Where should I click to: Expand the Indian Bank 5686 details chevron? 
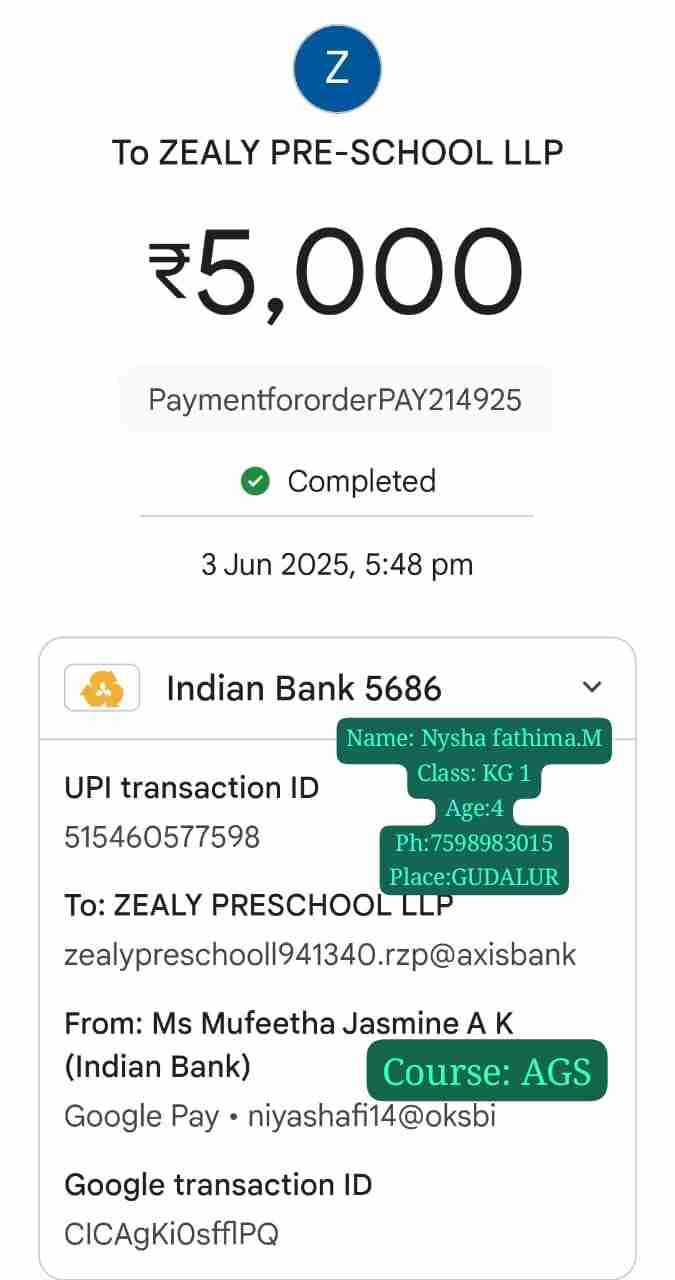click(592, 687)
